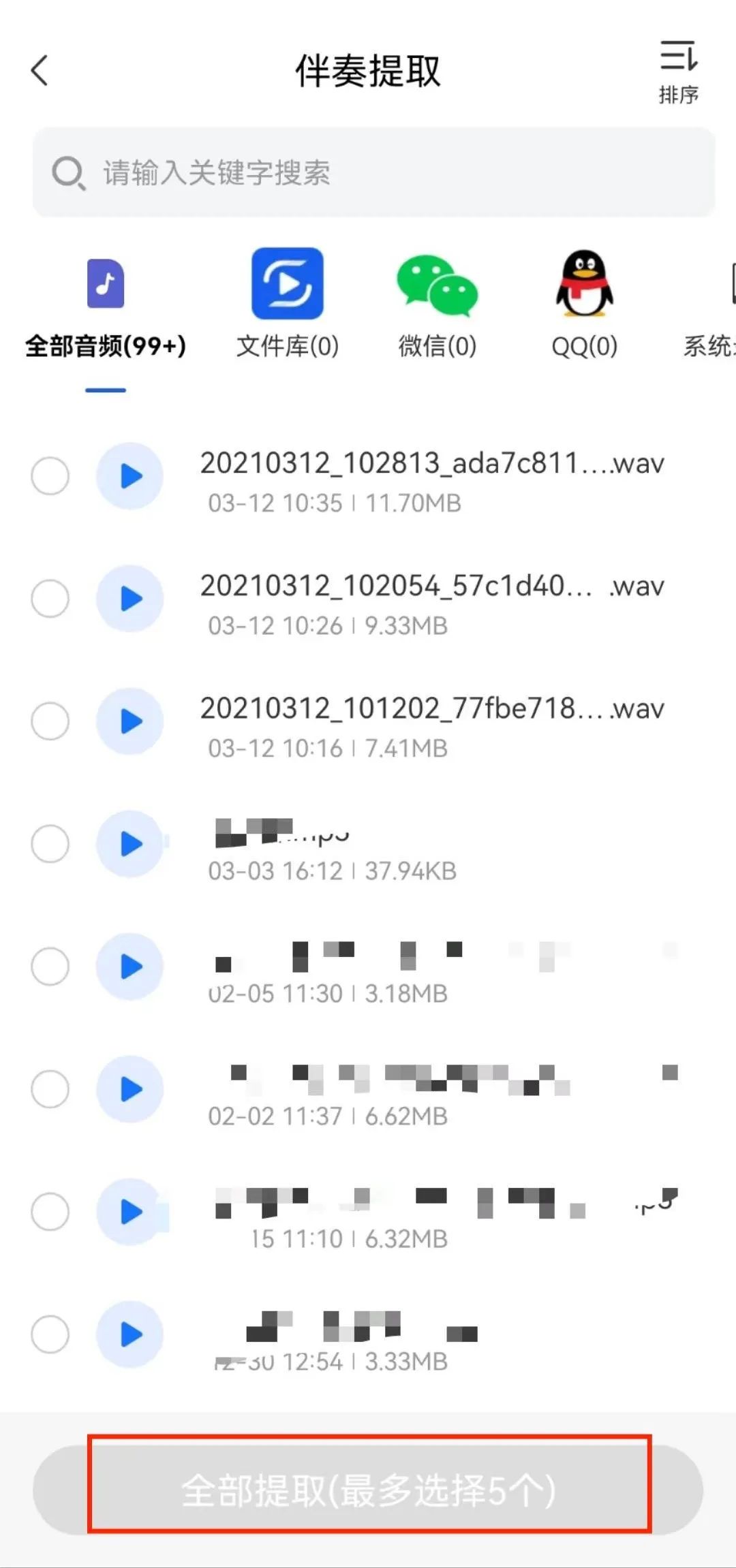Open the 全部音频 category icon
The image size is (736, 1568).
(x=106, y=283)
